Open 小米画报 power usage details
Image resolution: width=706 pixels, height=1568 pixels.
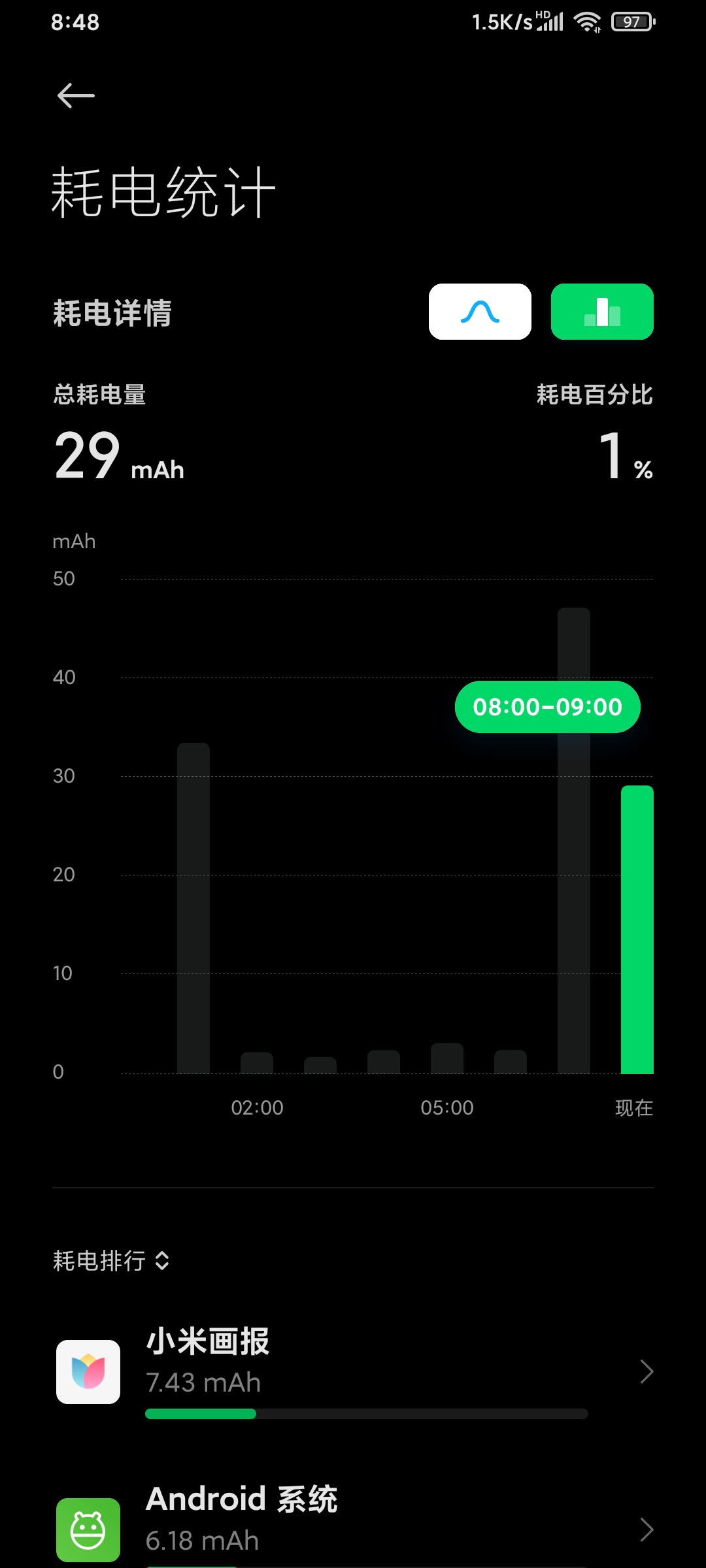[x=353, y=1372]
